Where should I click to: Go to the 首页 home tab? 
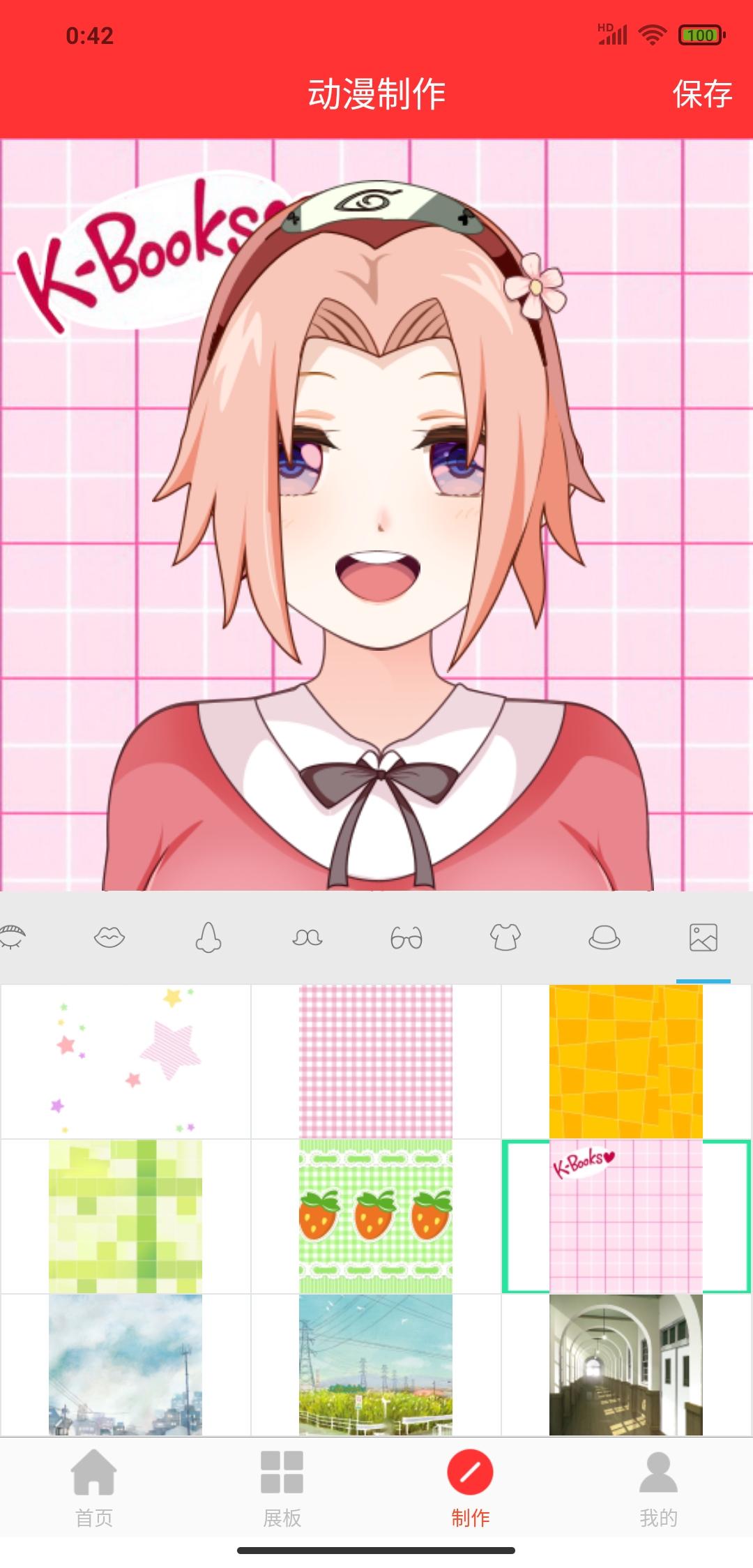pyautogui.click(x=94, y=1487)
